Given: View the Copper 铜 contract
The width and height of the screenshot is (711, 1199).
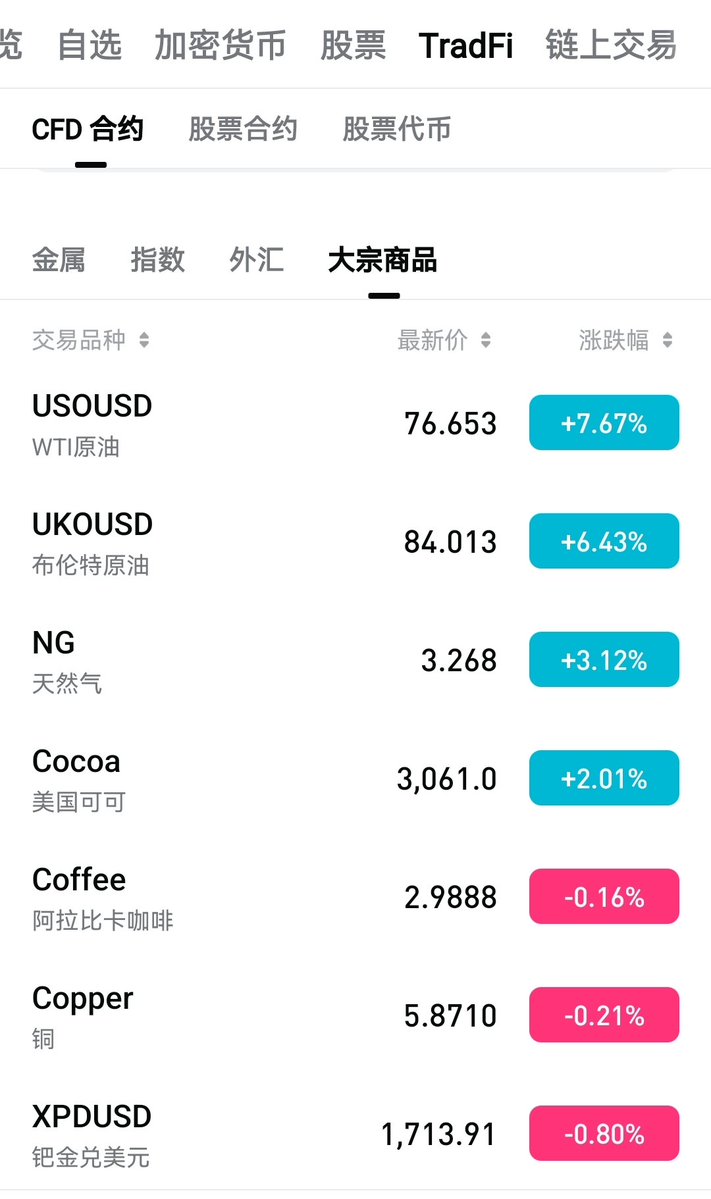Looking at the screenshot, I should coord(82,1015).
